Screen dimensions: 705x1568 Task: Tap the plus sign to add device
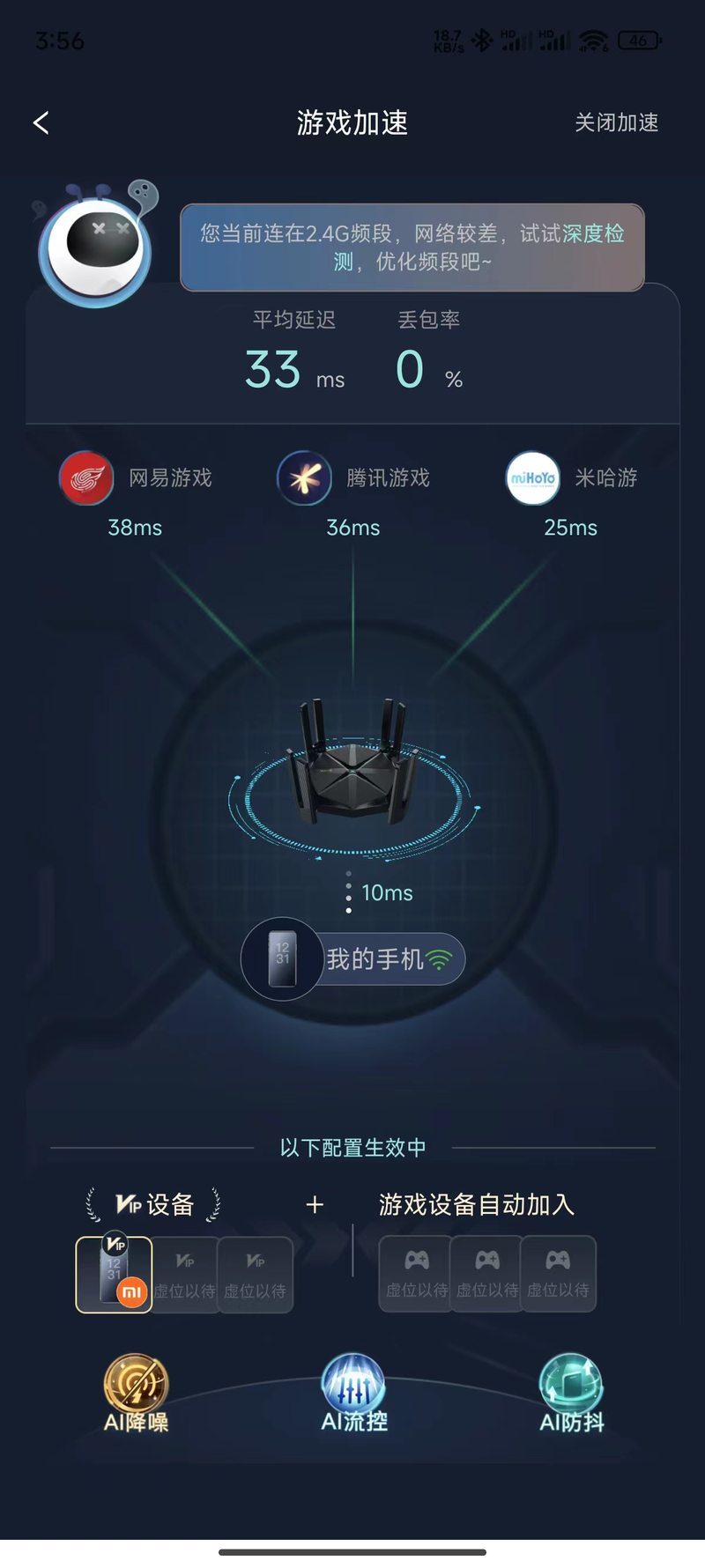click(x=315, y=1204)
